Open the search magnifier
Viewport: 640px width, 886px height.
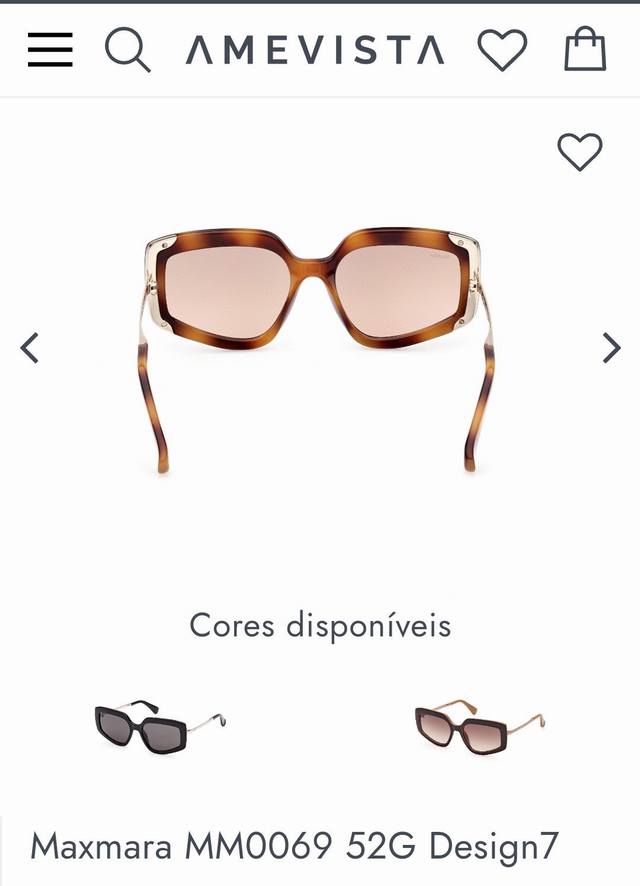tap(128, 49)
